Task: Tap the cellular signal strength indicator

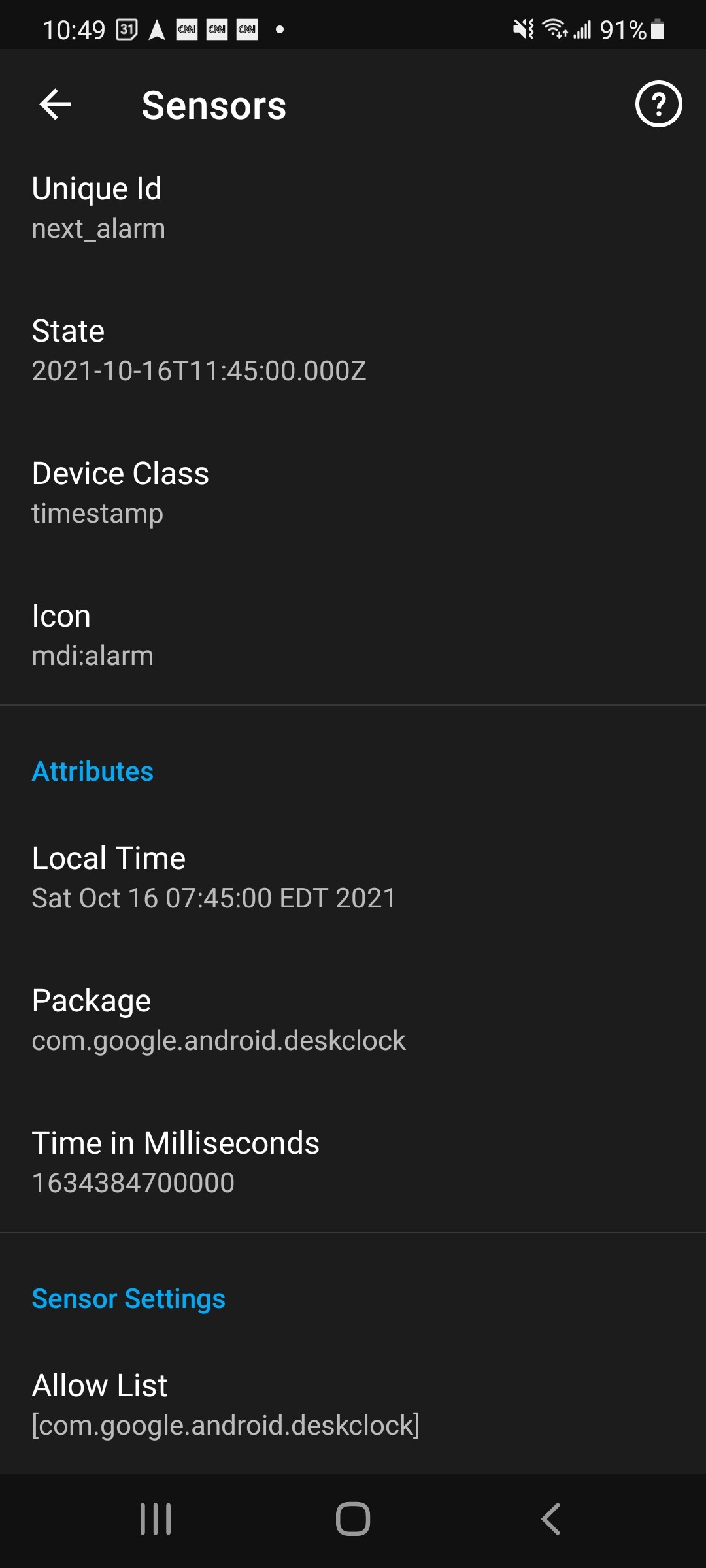Action: tap(582, 27)
